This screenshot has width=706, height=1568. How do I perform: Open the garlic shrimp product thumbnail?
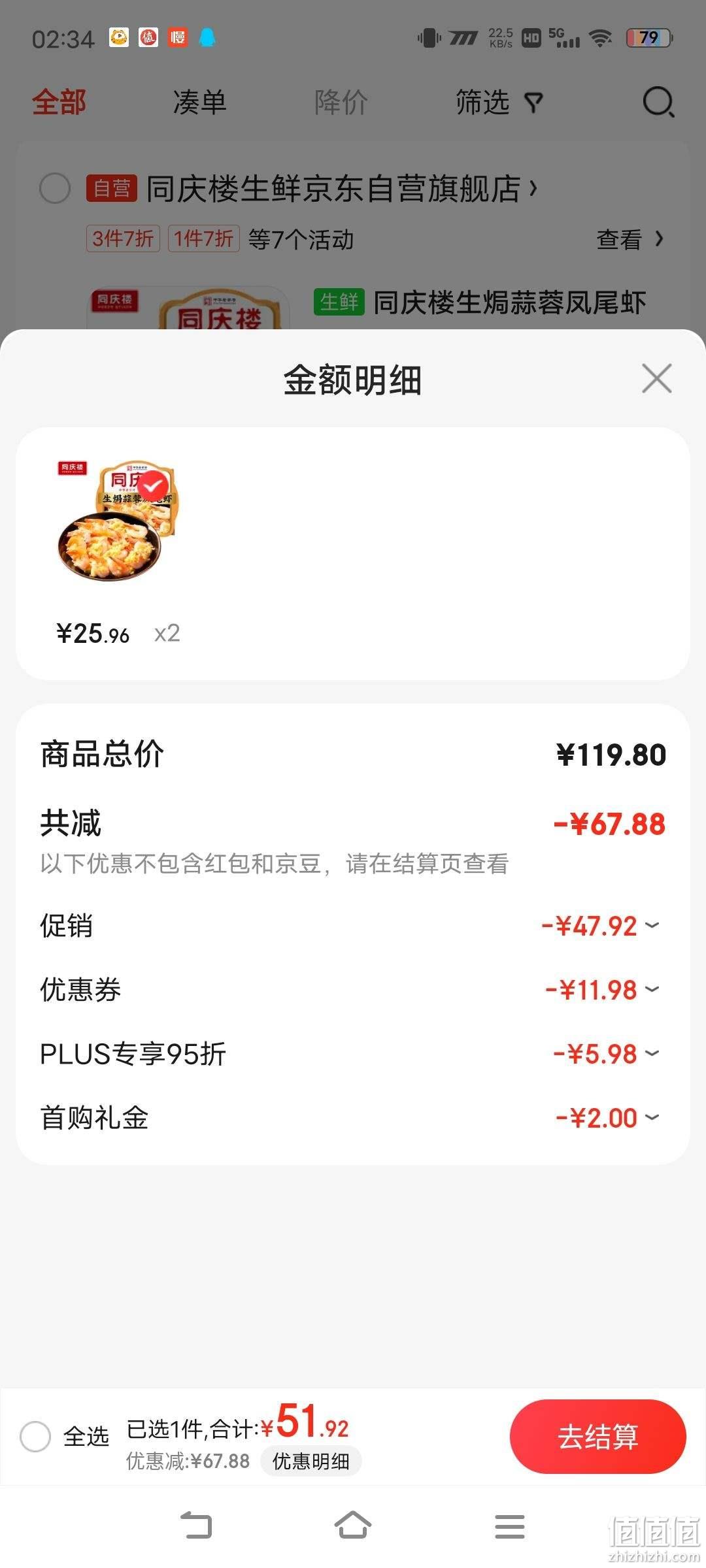pos(118,521)
